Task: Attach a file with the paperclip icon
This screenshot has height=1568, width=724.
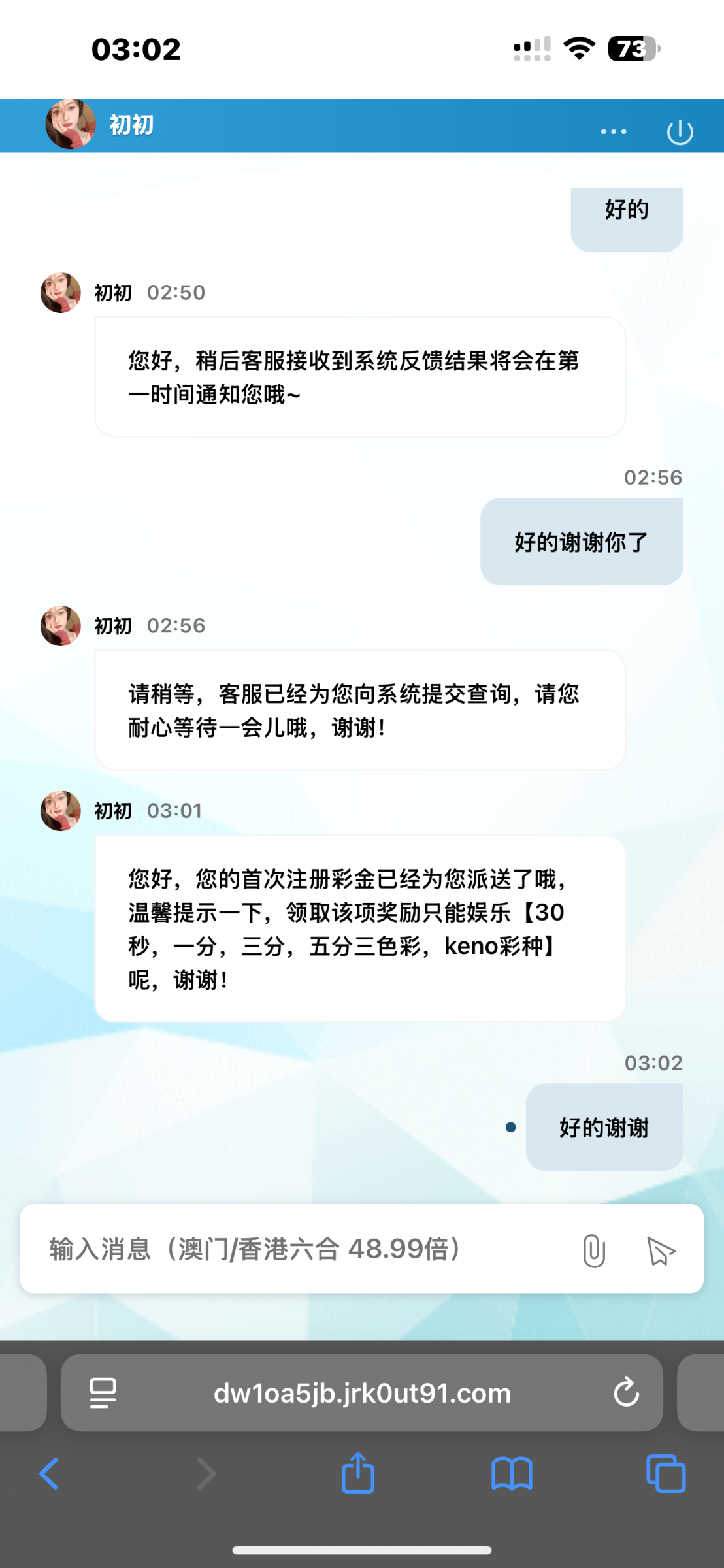Action: point(593,1250)
